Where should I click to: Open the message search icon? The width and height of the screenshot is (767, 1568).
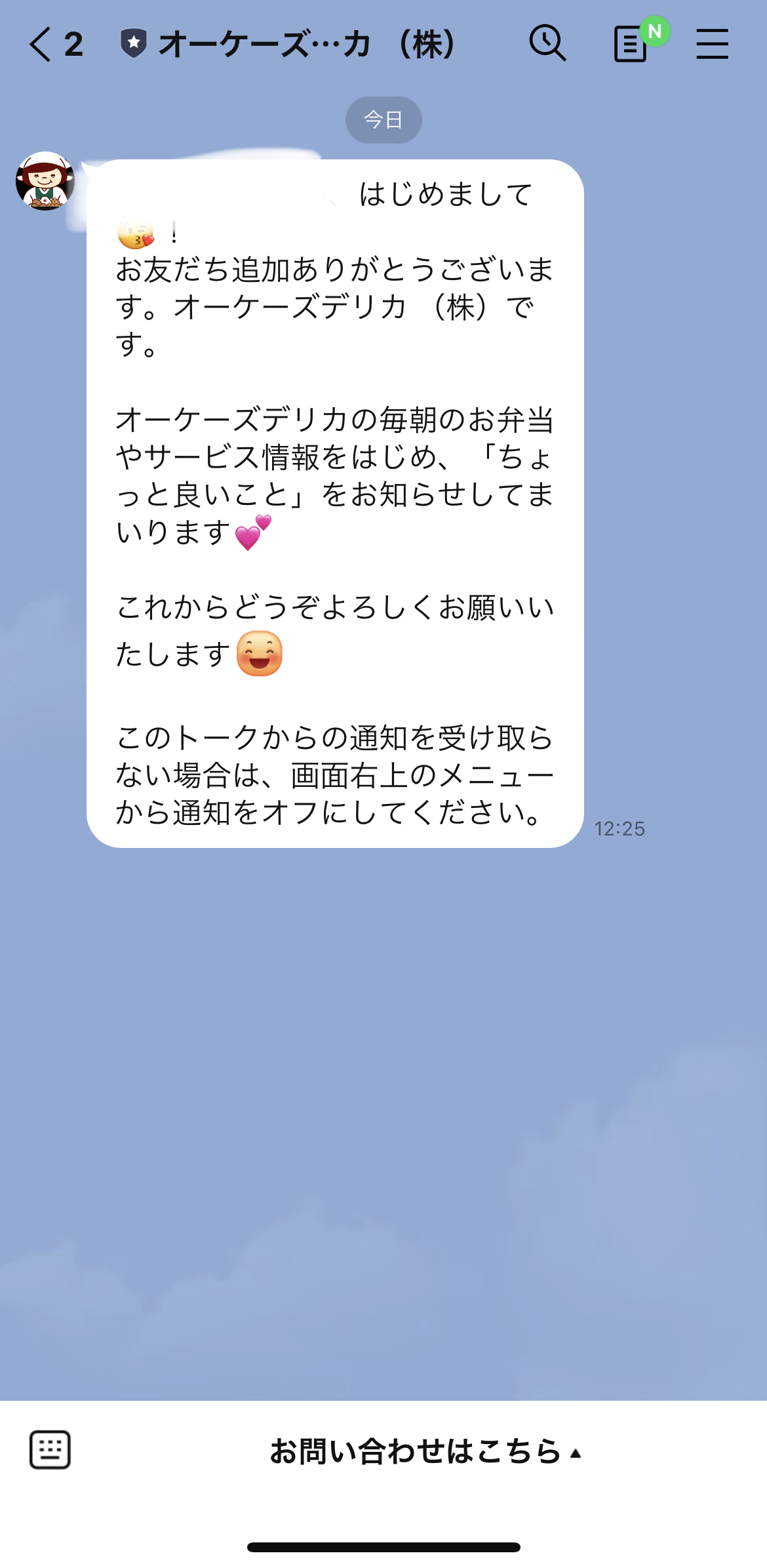click(548, 44)
